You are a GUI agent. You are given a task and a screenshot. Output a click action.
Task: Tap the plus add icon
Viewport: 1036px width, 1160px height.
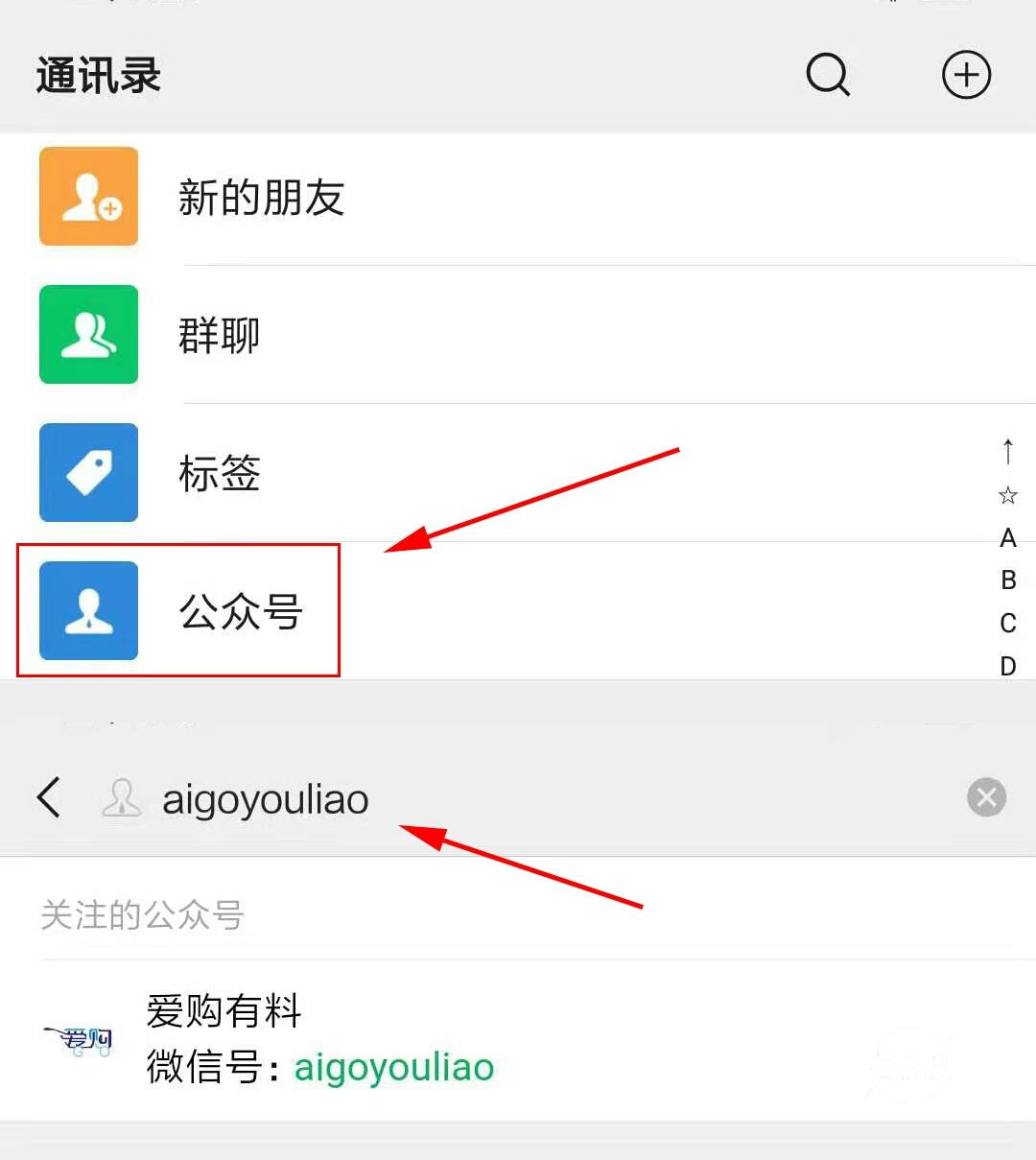pos(966,75)
